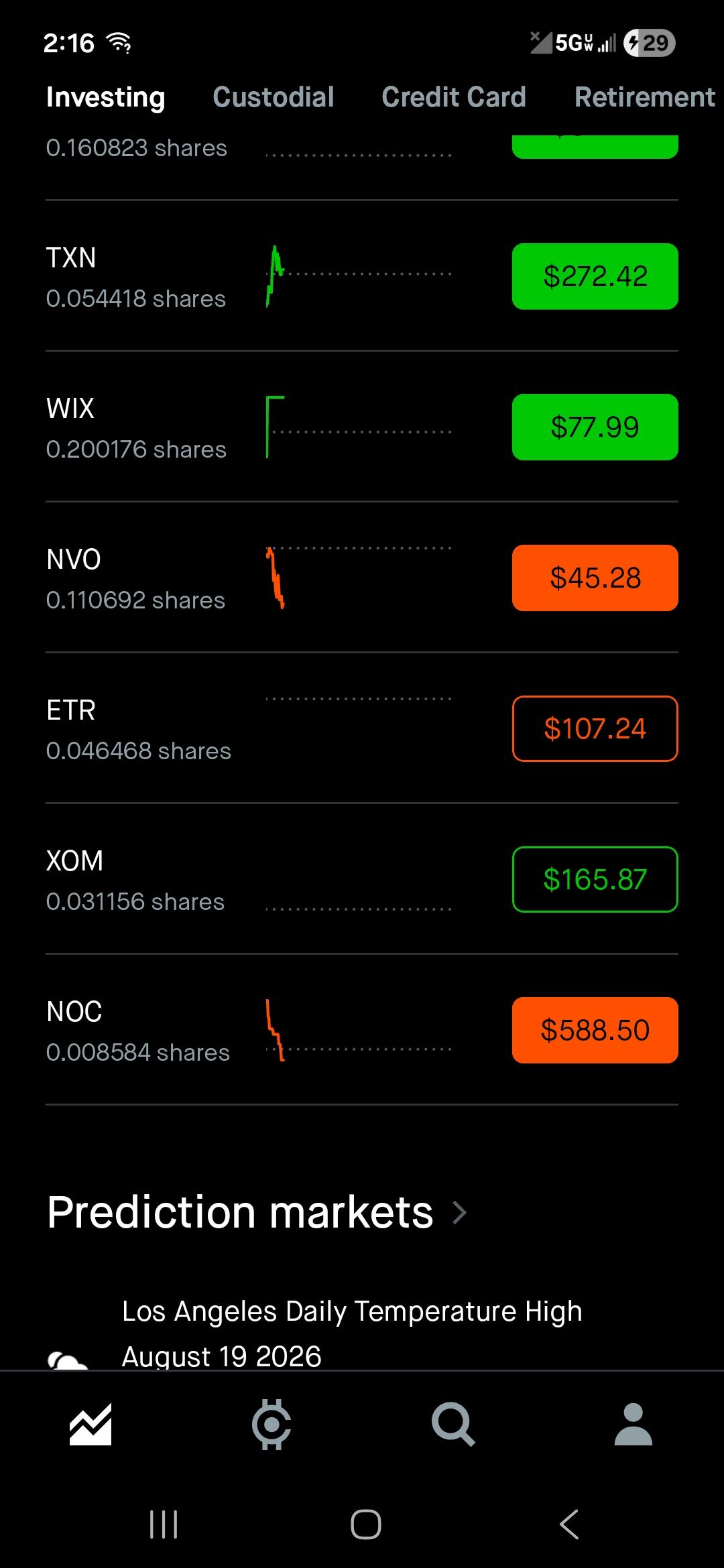Tap the $107.24 ETR price button
724x1568 pixels.
[595, 728]
